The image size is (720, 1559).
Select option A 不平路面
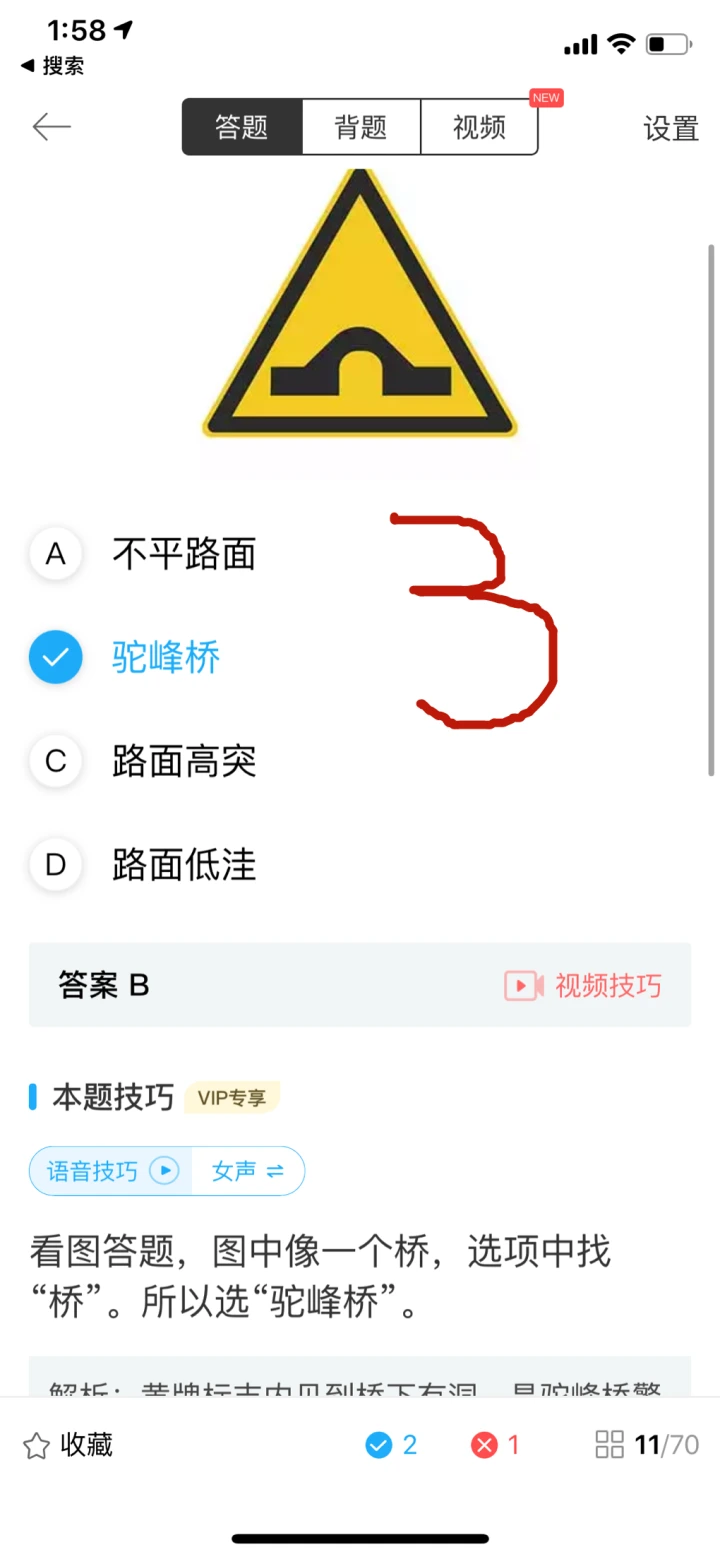184,553
